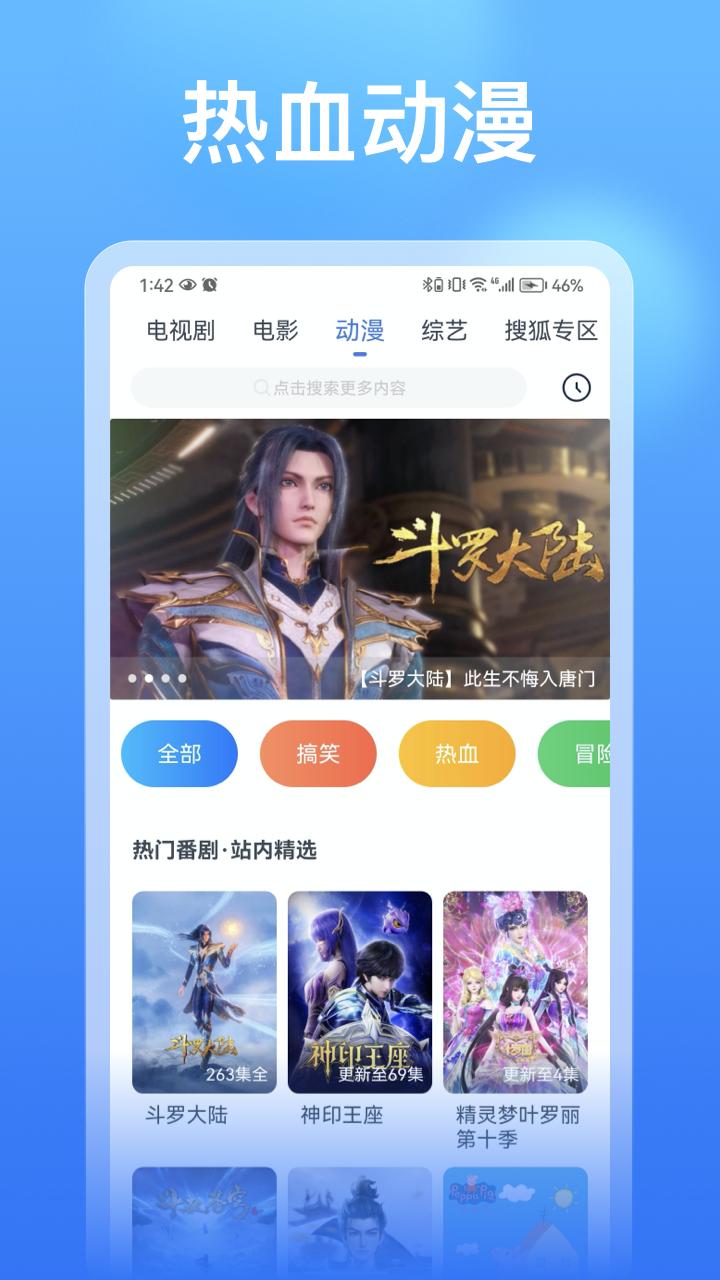Image resolution: width=720 pixels, height=1280 pixels.
Task: Click the Bluetooth icon in the status bar
Action: coord(427,284)
